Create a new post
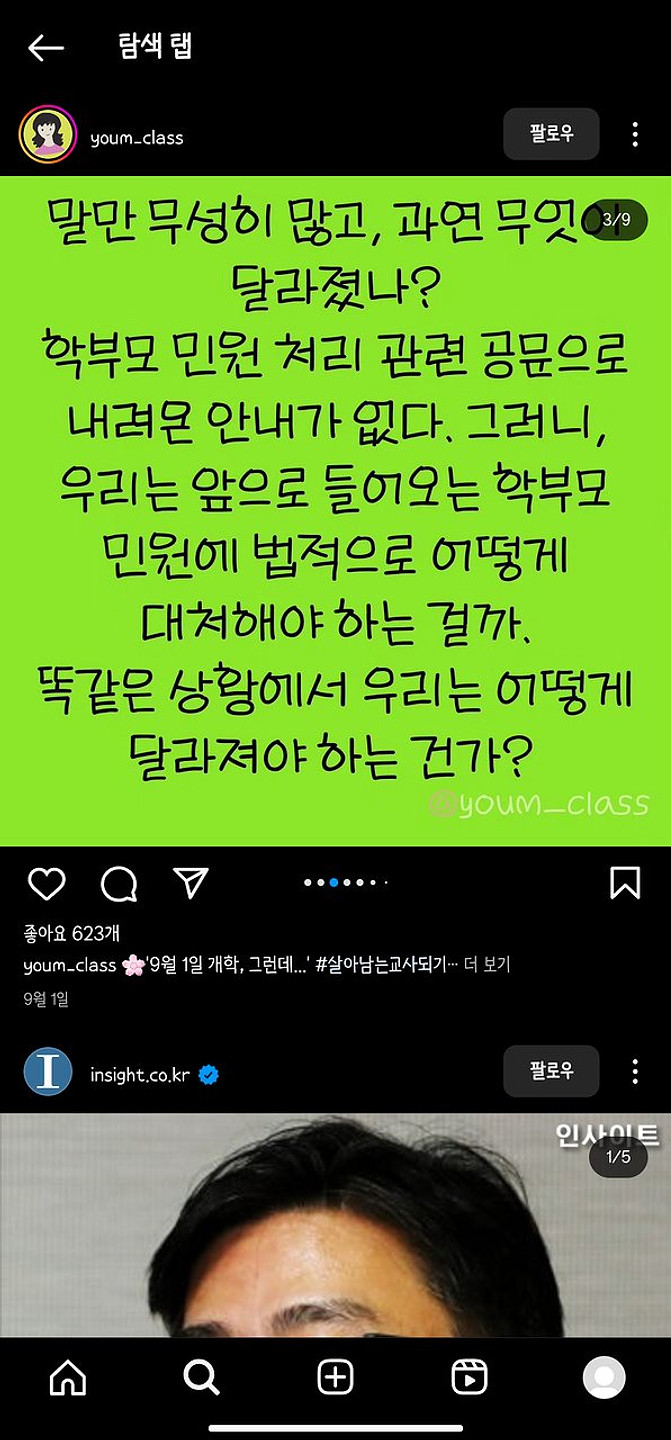This screenshot has width=671, height=1440. (335, 1378)
